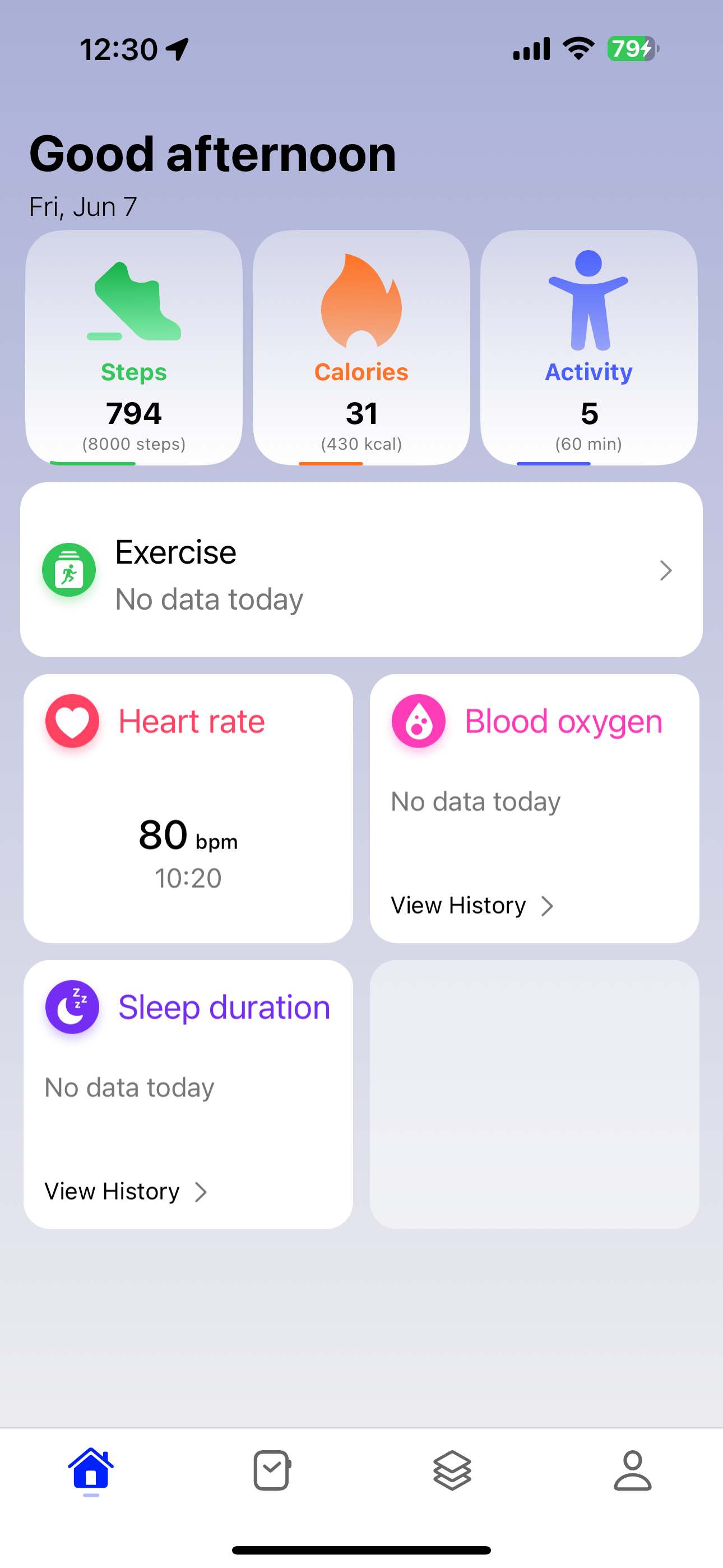Tap the profile person icon in bottom bar
Screen dimensions: 723x1568
point(632,1469)
